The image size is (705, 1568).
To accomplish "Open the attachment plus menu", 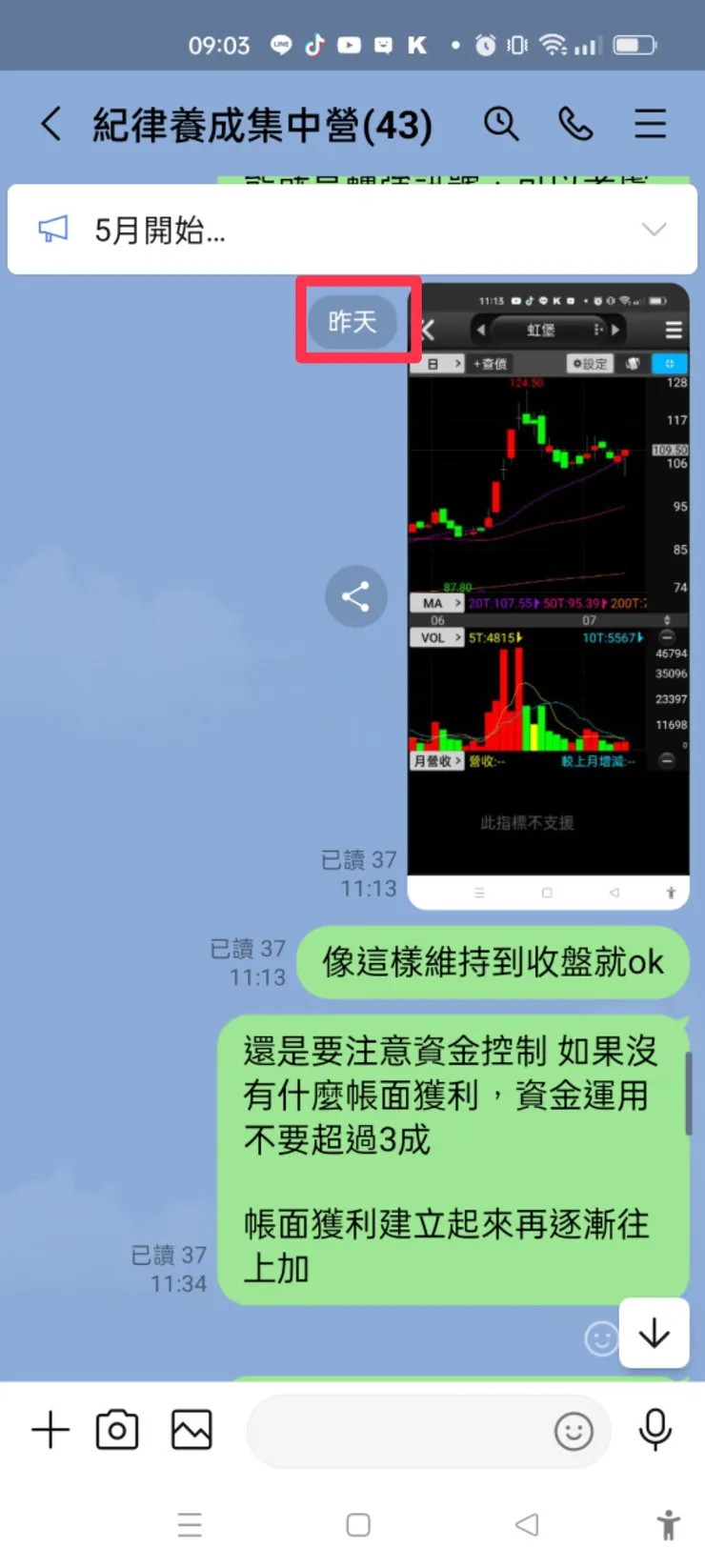I will (x=50, y=1429).
